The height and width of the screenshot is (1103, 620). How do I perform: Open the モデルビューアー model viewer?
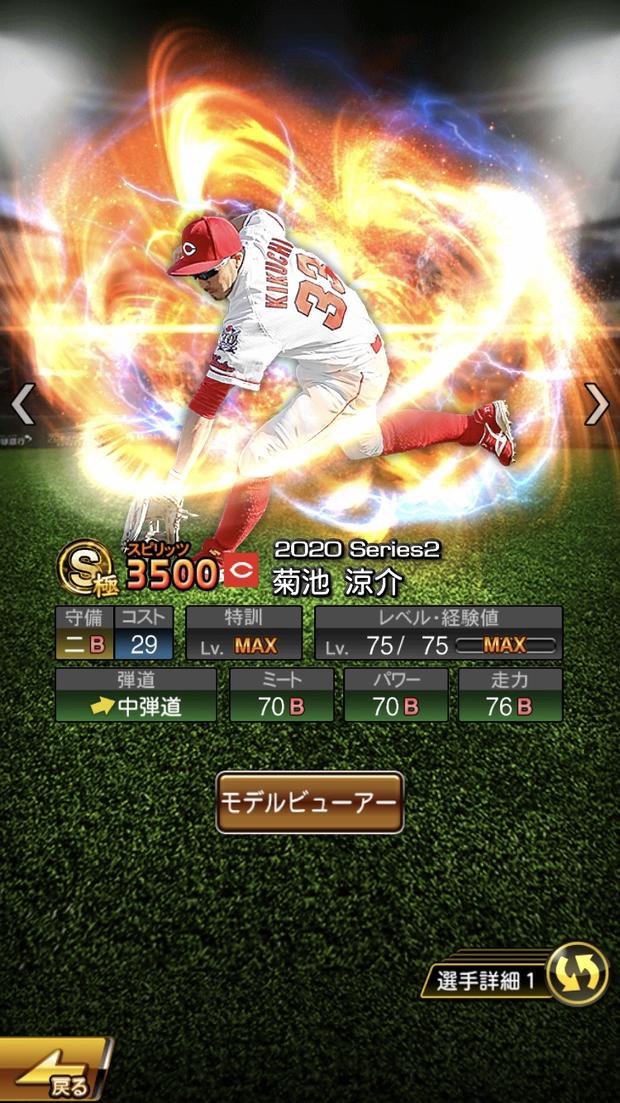(310, 802)
